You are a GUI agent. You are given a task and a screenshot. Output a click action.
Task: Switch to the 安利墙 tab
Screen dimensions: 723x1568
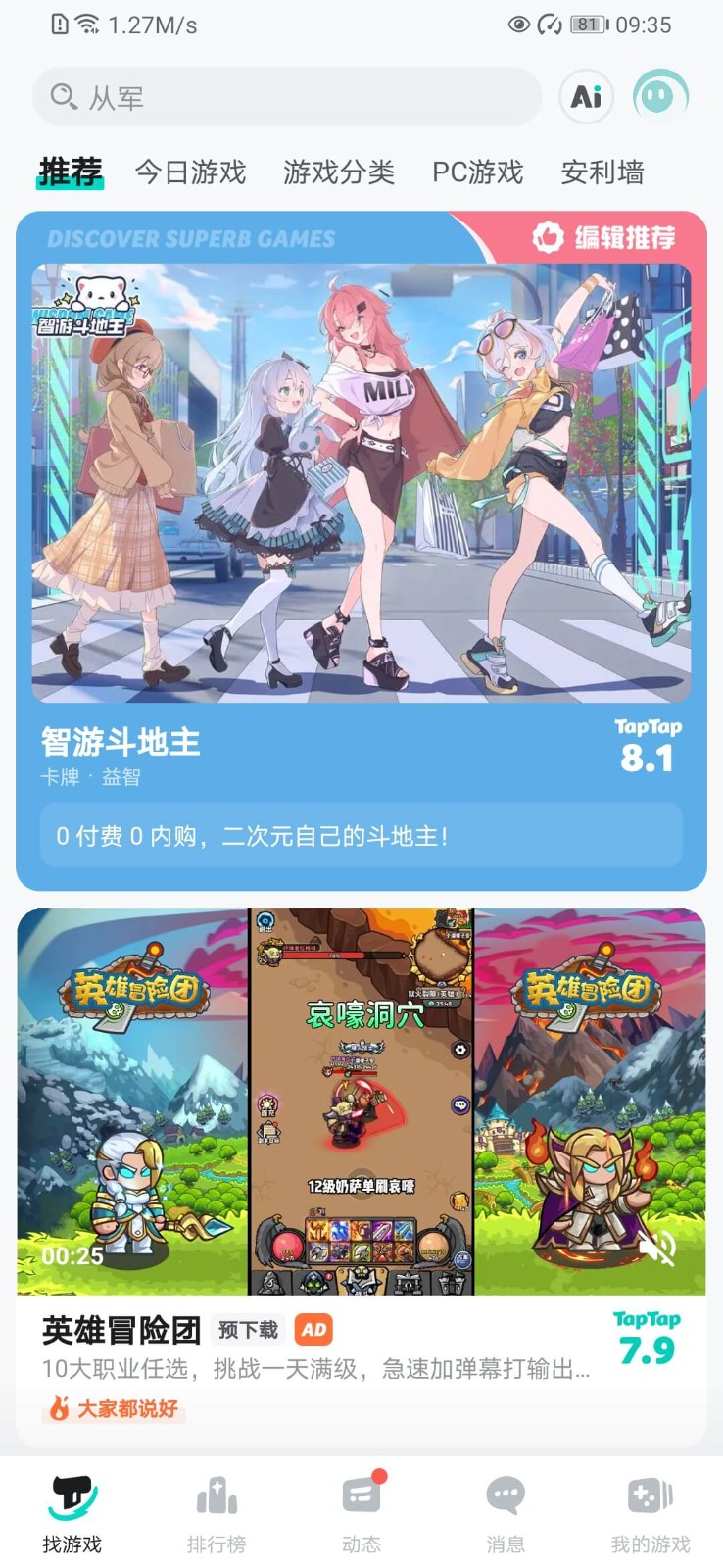tap(602, 172)
